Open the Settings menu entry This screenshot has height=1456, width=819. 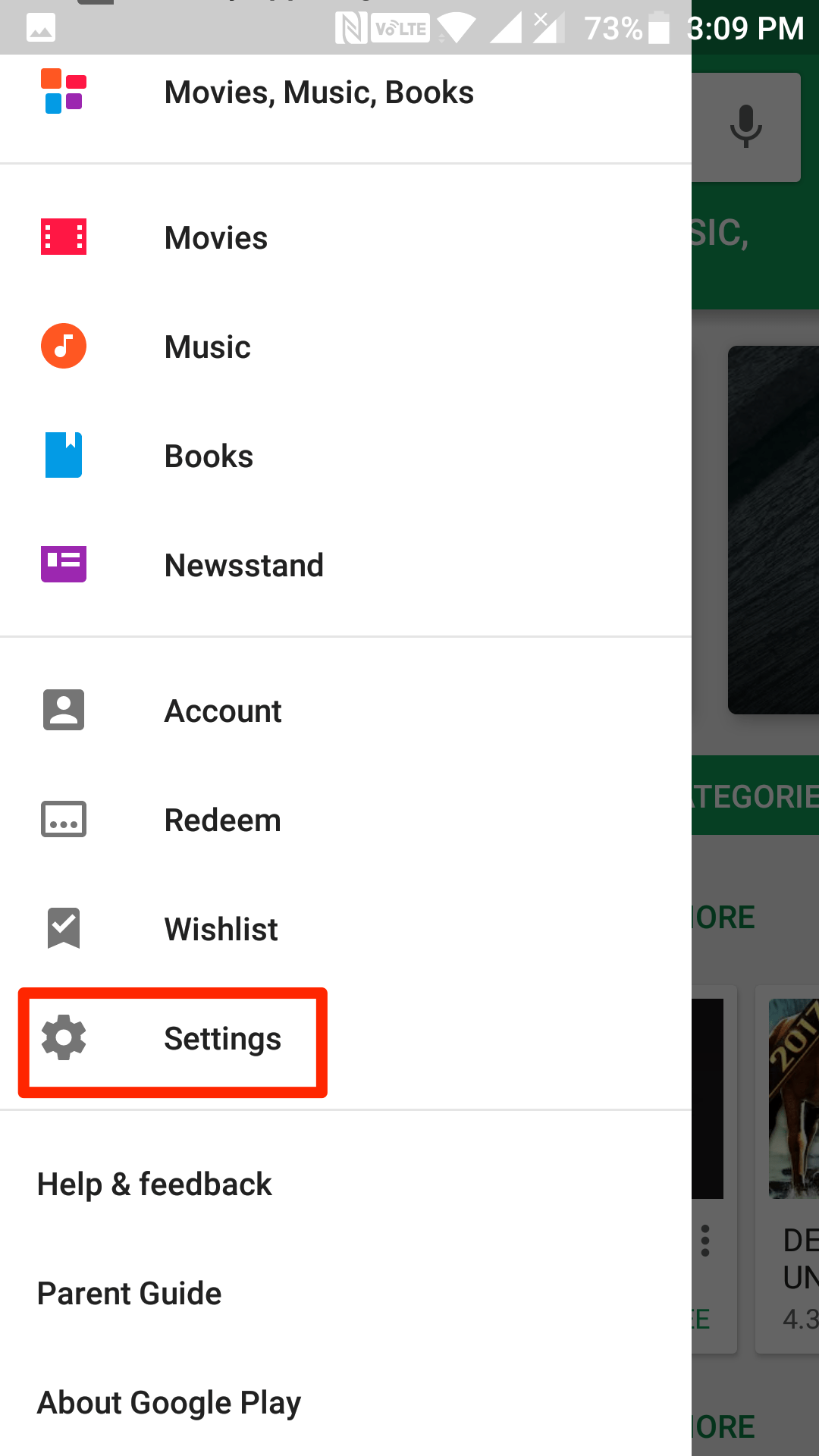tap(221, 1039)
